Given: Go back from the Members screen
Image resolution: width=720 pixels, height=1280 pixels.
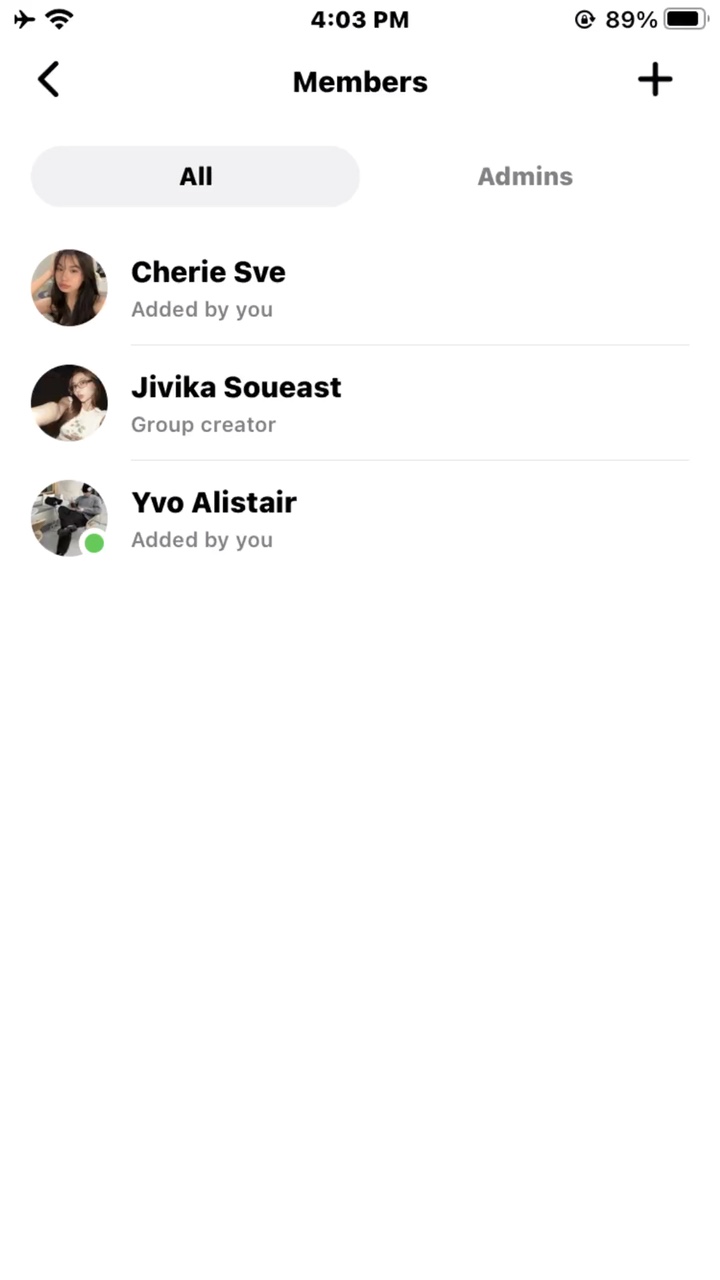Looking at the screenshot, I should coord(48,80).
